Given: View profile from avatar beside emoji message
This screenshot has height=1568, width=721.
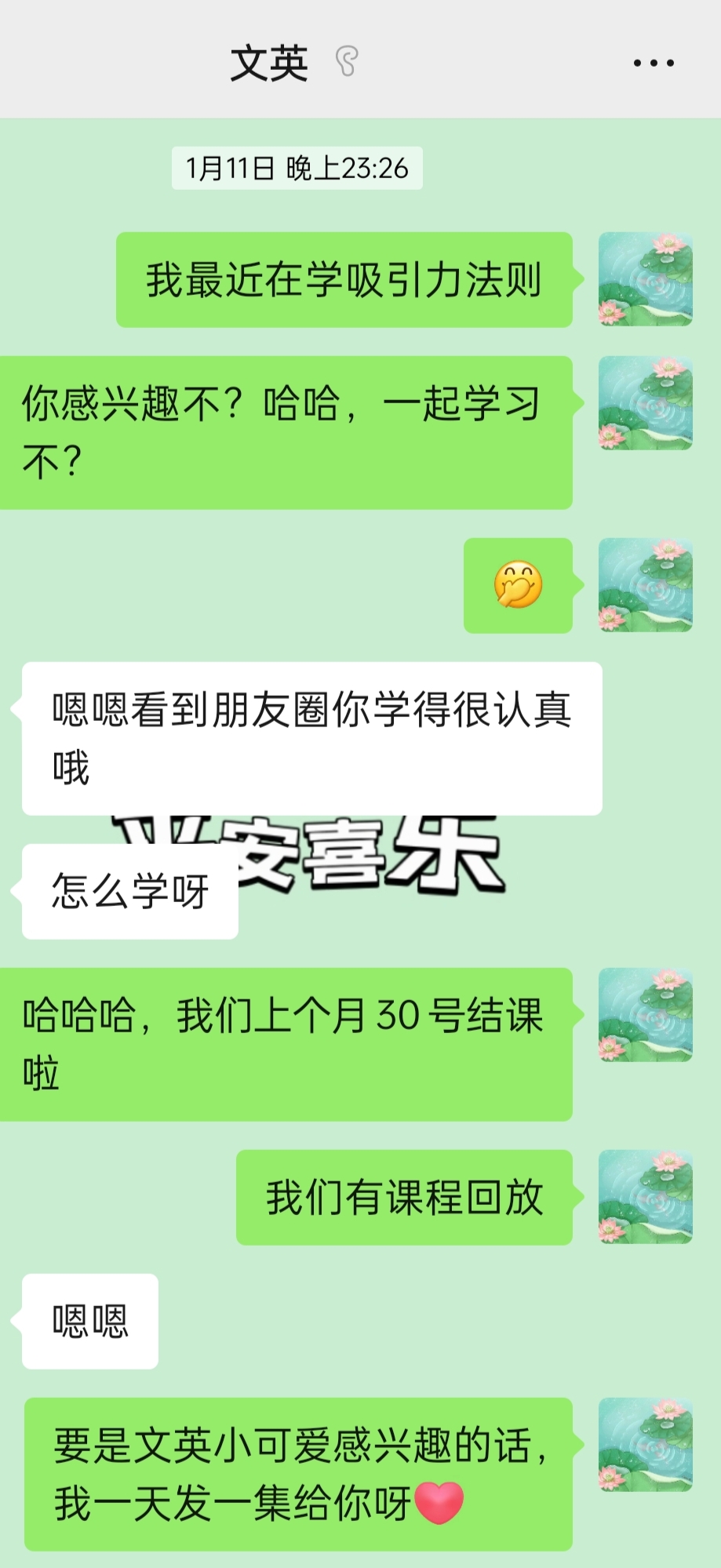Looking at the screenshot, I should pyautogui.click(x=645, y=585).
